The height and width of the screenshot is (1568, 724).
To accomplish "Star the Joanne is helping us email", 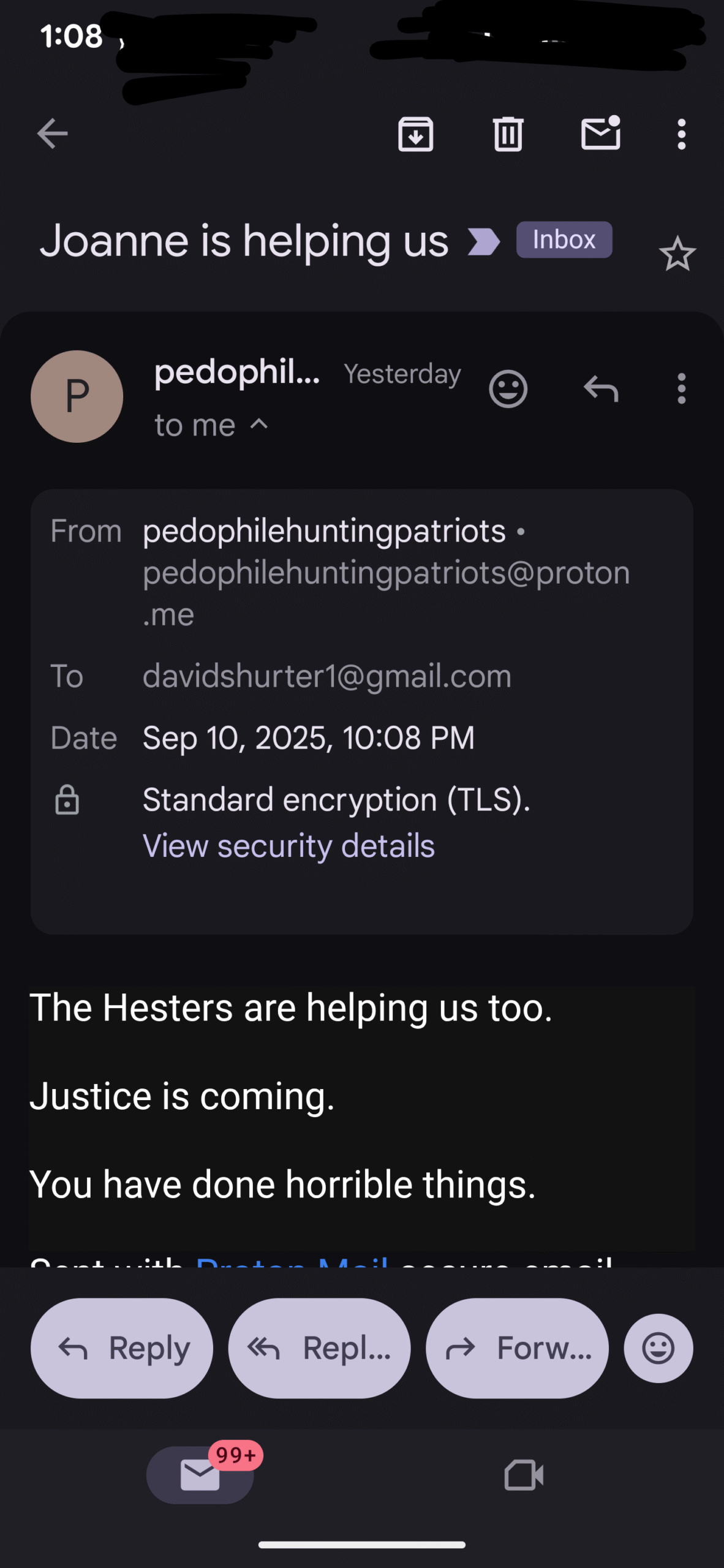I will click(677, 254).
